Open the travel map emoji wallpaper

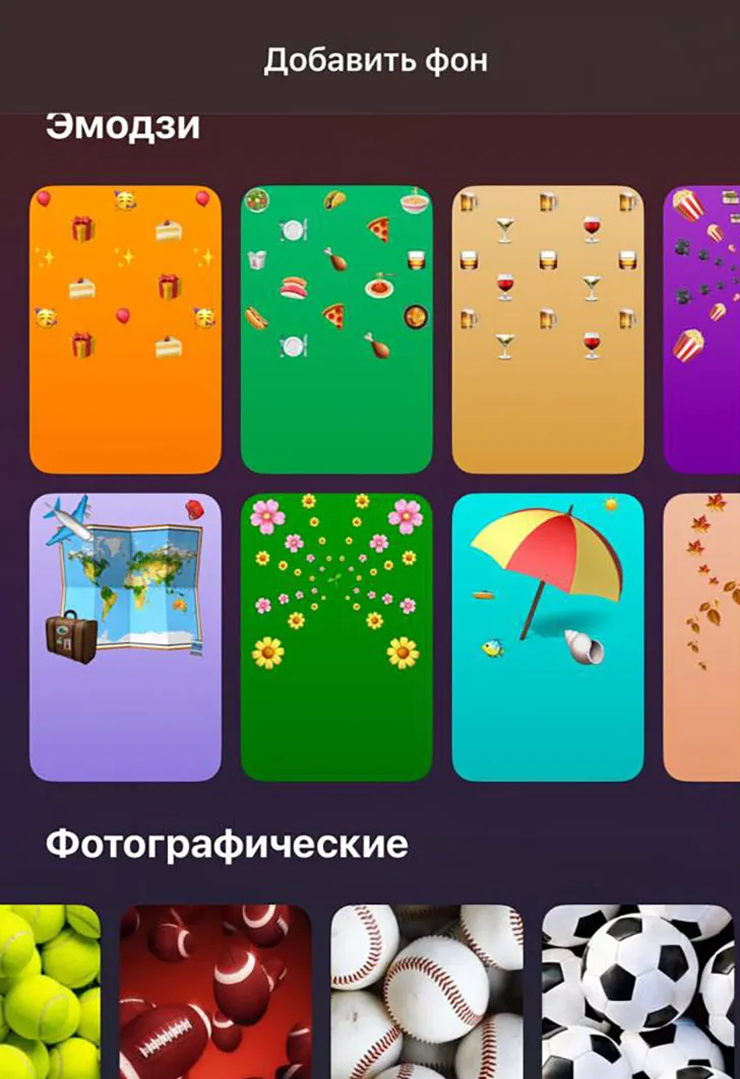[x=125, y=637]
